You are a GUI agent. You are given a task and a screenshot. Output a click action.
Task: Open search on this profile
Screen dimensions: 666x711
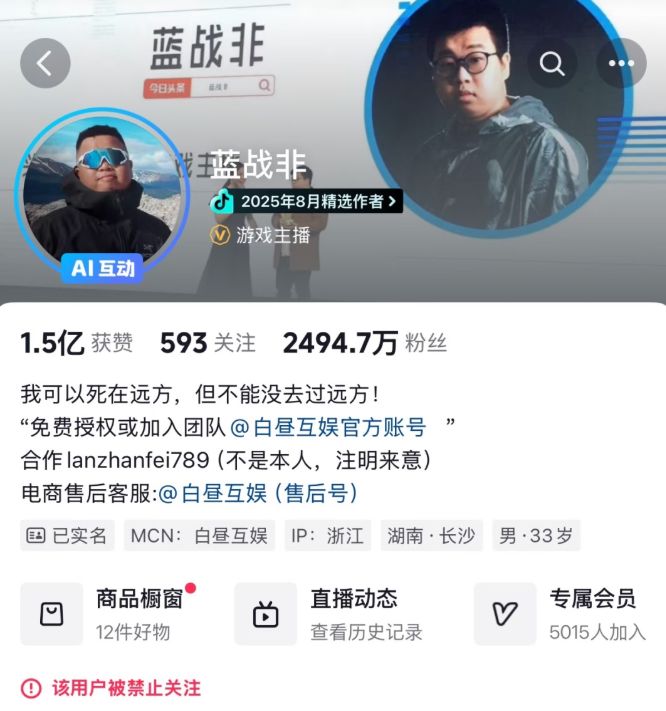tap(552, 63)
